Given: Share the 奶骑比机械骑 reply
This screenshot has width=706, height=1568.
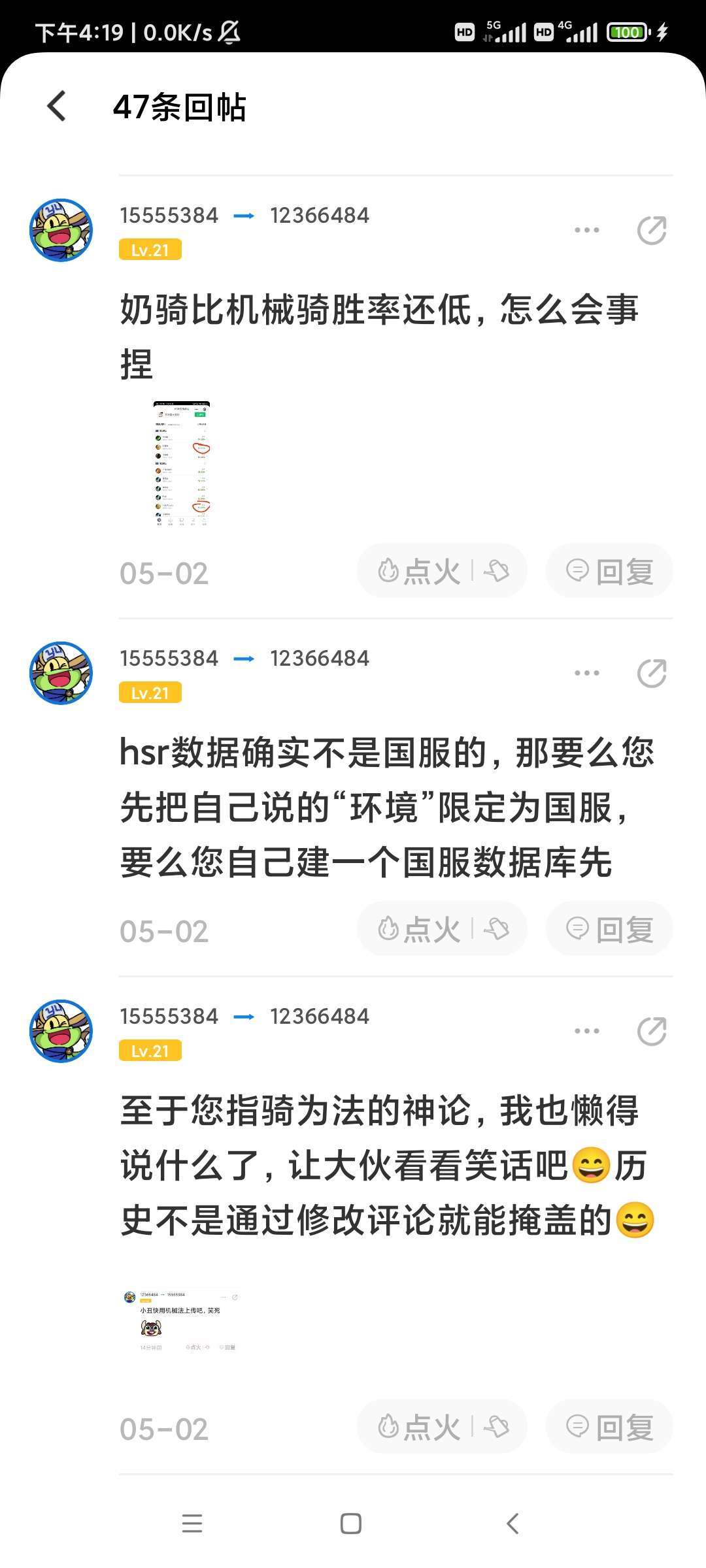Looking at the screenshot, I should click(x=652, y=230).
